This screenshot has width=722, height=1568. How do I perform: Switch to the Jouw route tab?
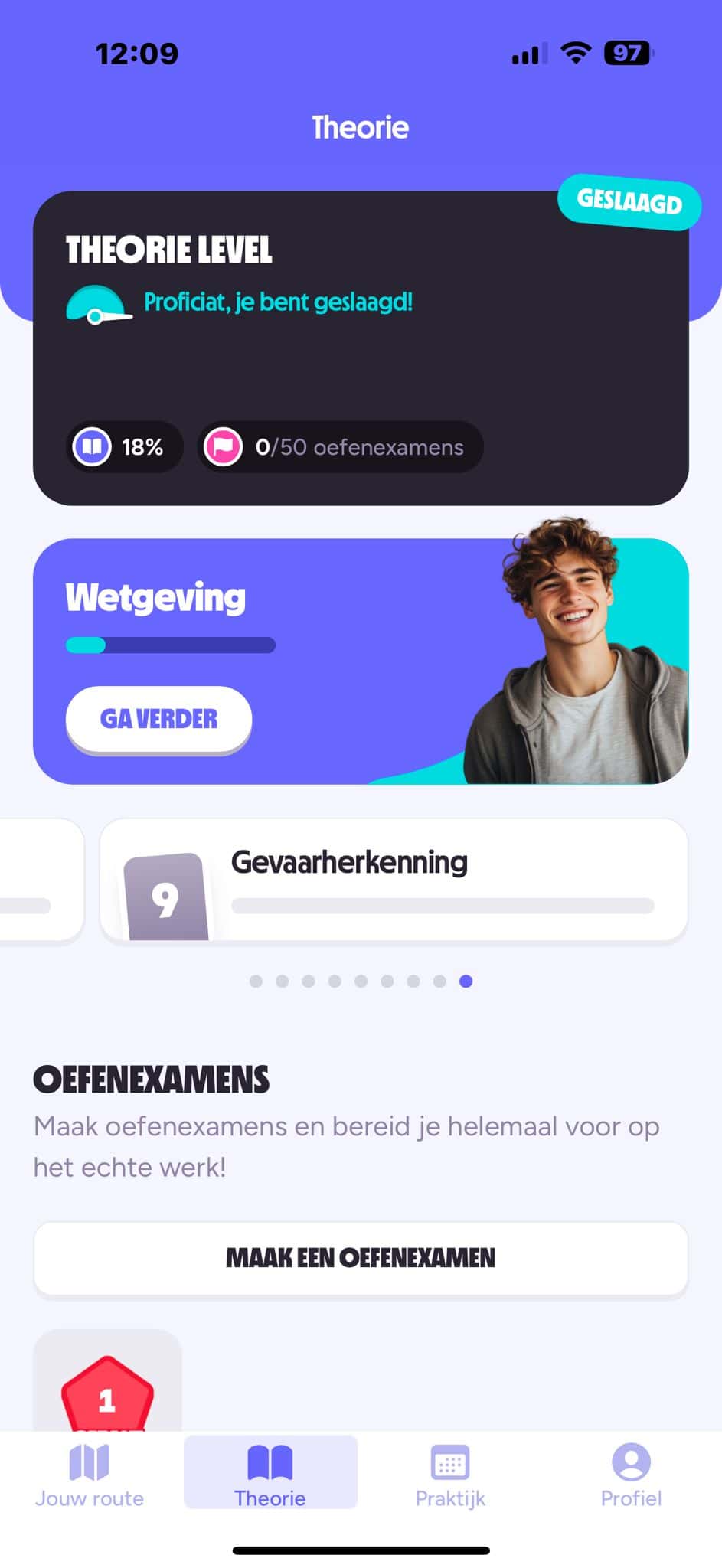[x=90, y=1475]
